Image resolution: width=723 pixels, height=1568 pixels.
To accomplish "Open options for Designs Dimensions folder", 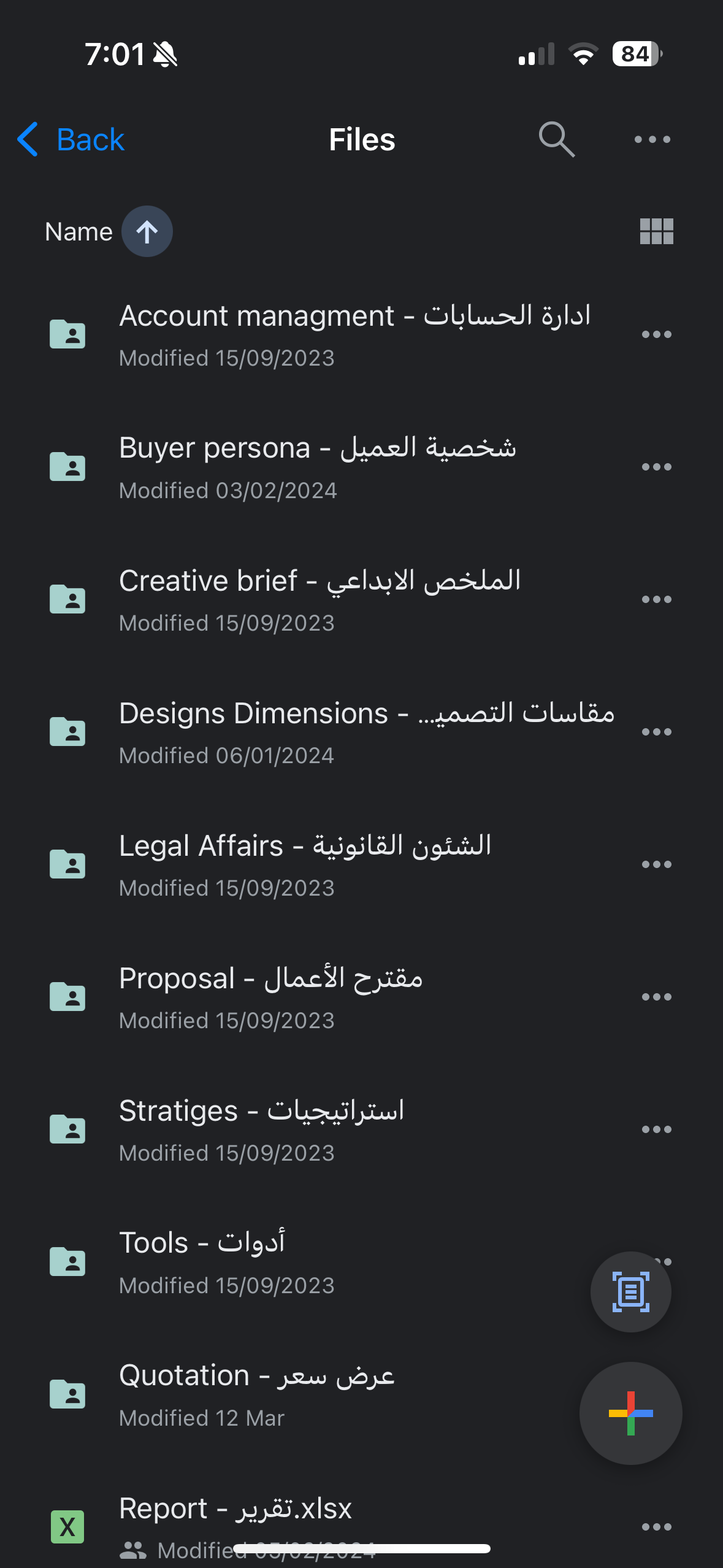I will [x=656, y=731].
